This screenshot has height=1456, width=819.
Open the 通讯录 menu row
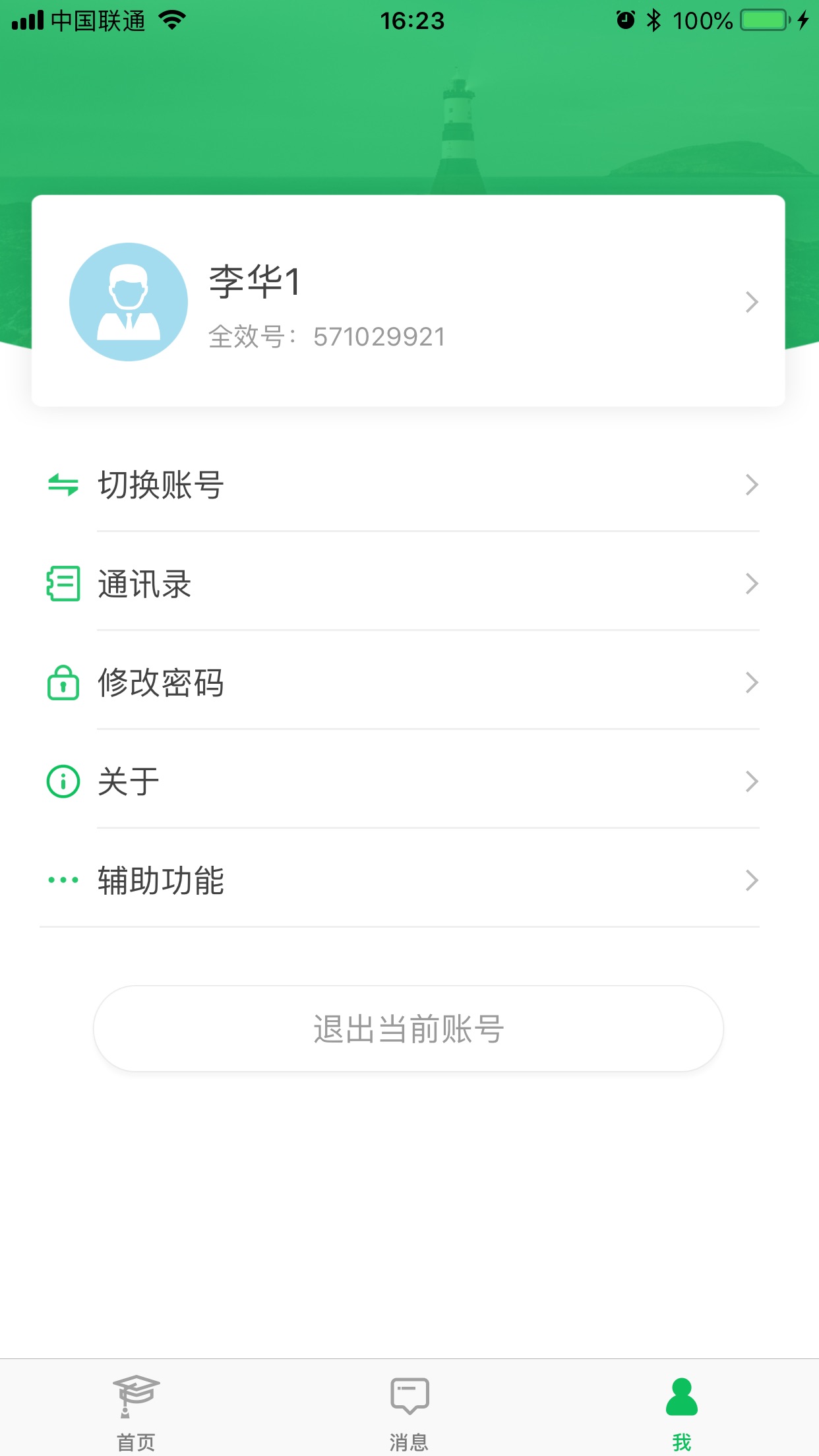(x=409, y=584)
